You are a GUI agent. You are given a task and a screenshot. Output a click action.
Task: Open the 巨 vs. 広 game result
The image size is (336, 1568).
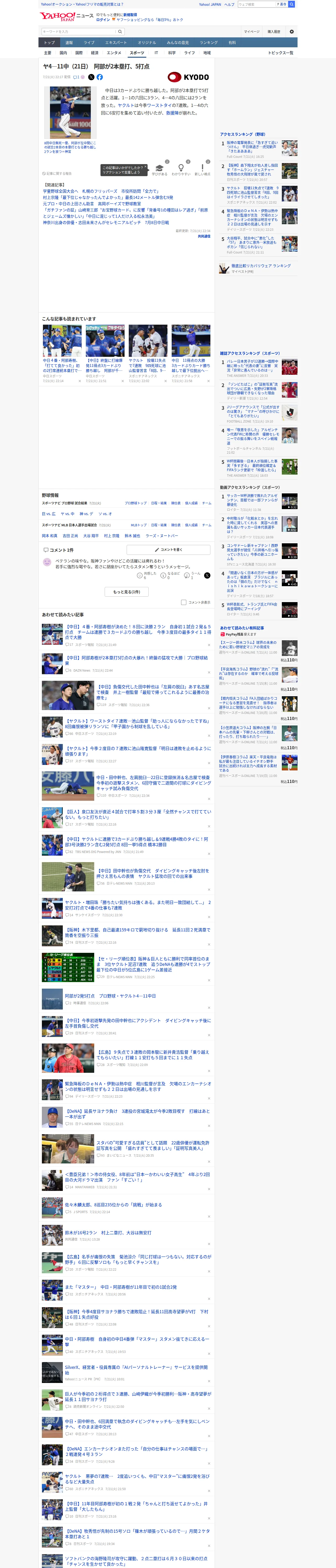49,514
